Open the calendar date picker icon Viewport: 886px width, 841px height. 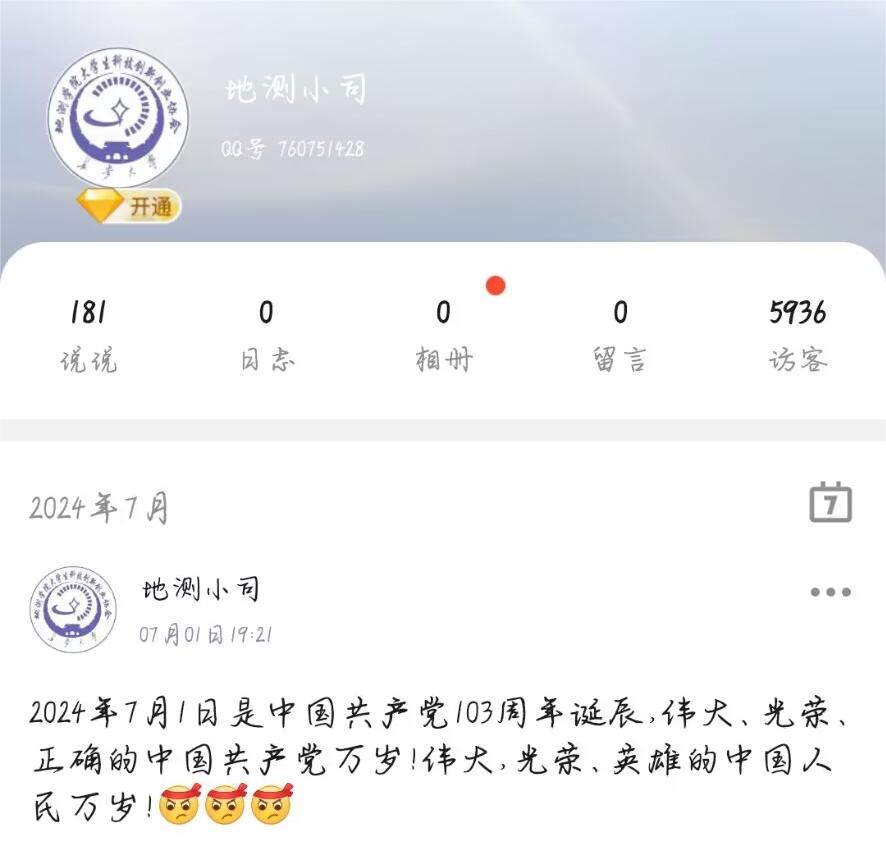pos(830,502)
